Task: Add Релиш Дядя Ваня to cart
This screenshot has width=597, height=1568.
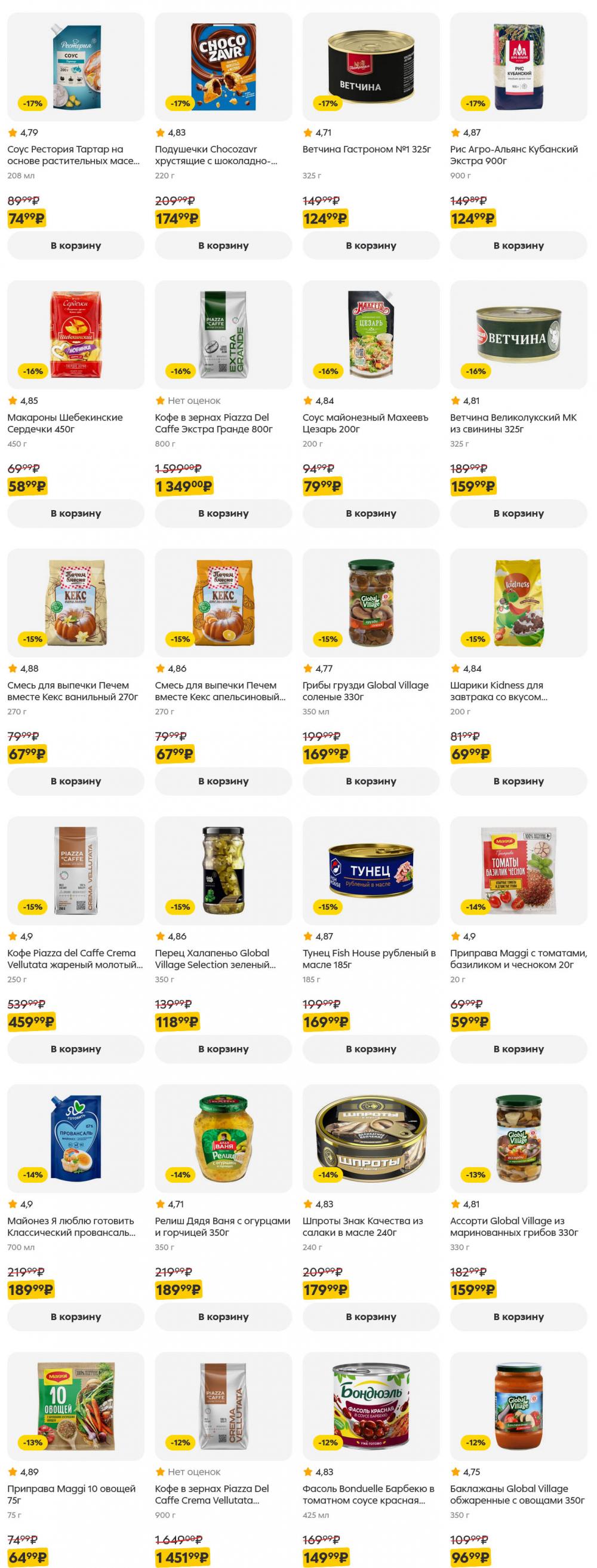Action: coord(223,1317)
